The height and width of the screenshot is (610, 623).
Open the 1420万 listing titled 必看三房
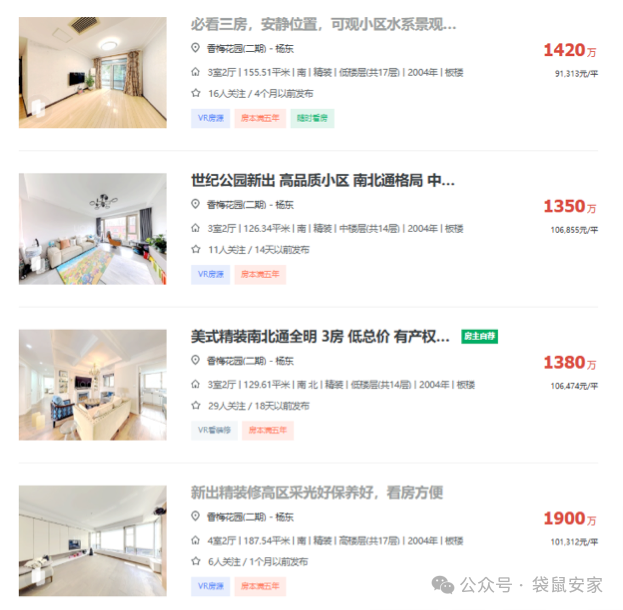[x=323, y=24]
